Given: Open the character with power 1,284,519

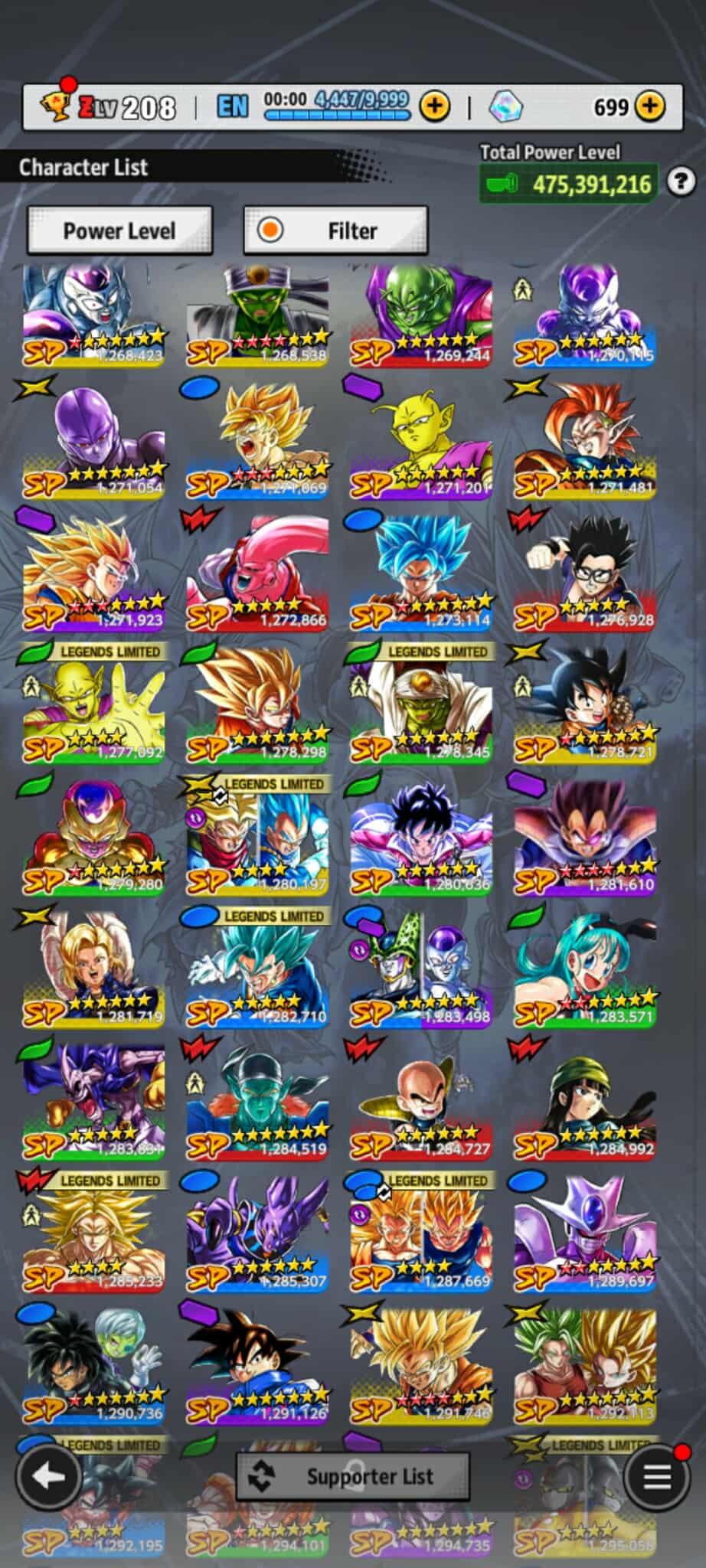Looking at the screenshot, I should click(258, 1102).
